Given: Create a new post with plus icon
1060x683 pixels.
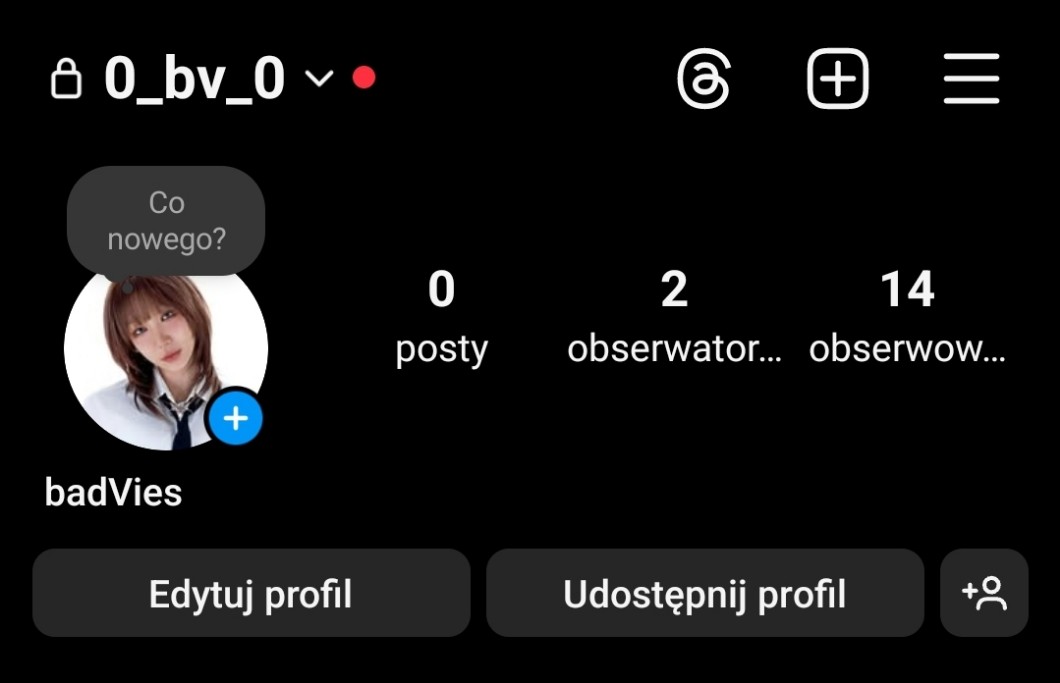Looking at the screenshot, I should pyautogui.click(x=837, y=79).
